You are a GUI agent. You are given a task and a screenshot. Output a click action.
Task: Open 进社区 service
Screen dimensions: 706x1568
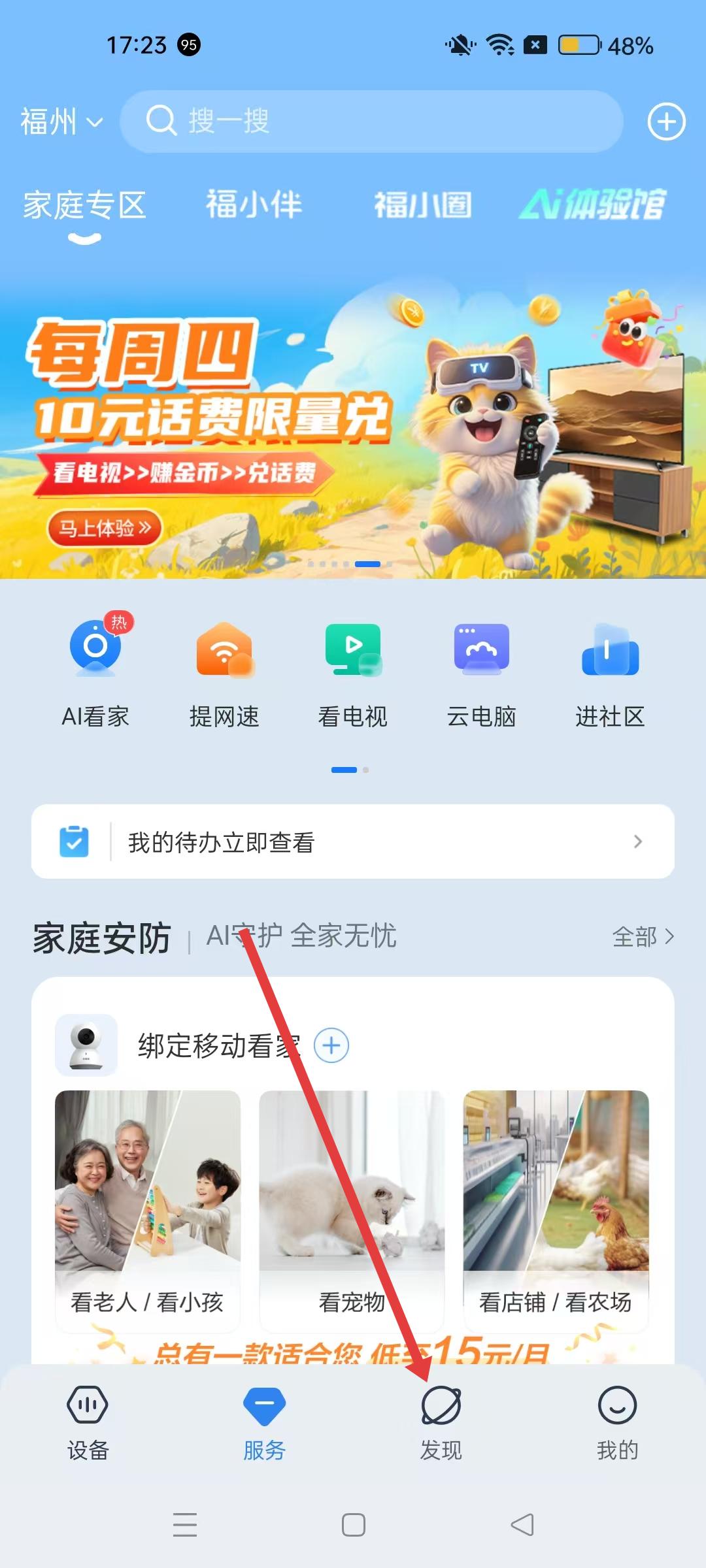(610, 673)
